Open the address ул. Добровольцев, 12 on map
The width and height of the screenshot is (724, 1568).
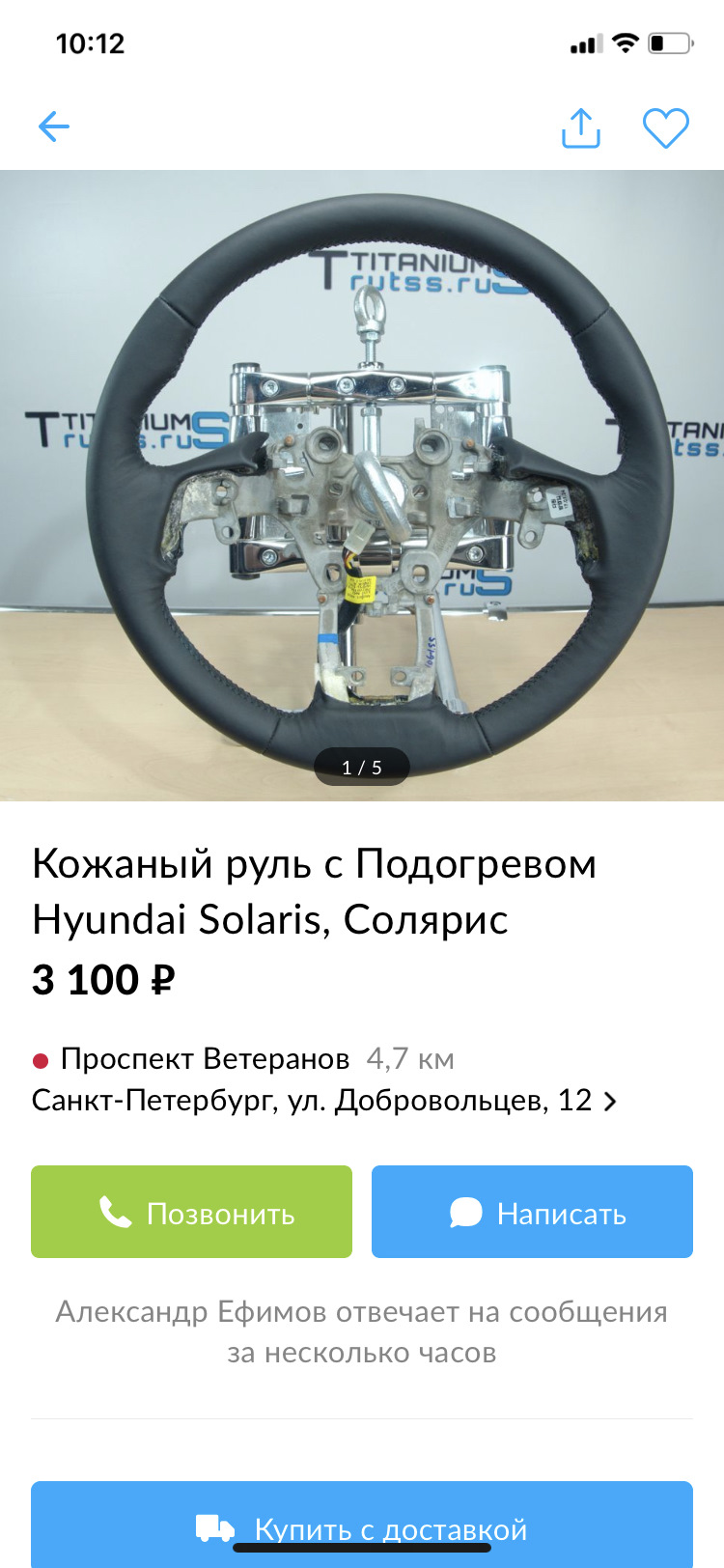click(323, 1101)
